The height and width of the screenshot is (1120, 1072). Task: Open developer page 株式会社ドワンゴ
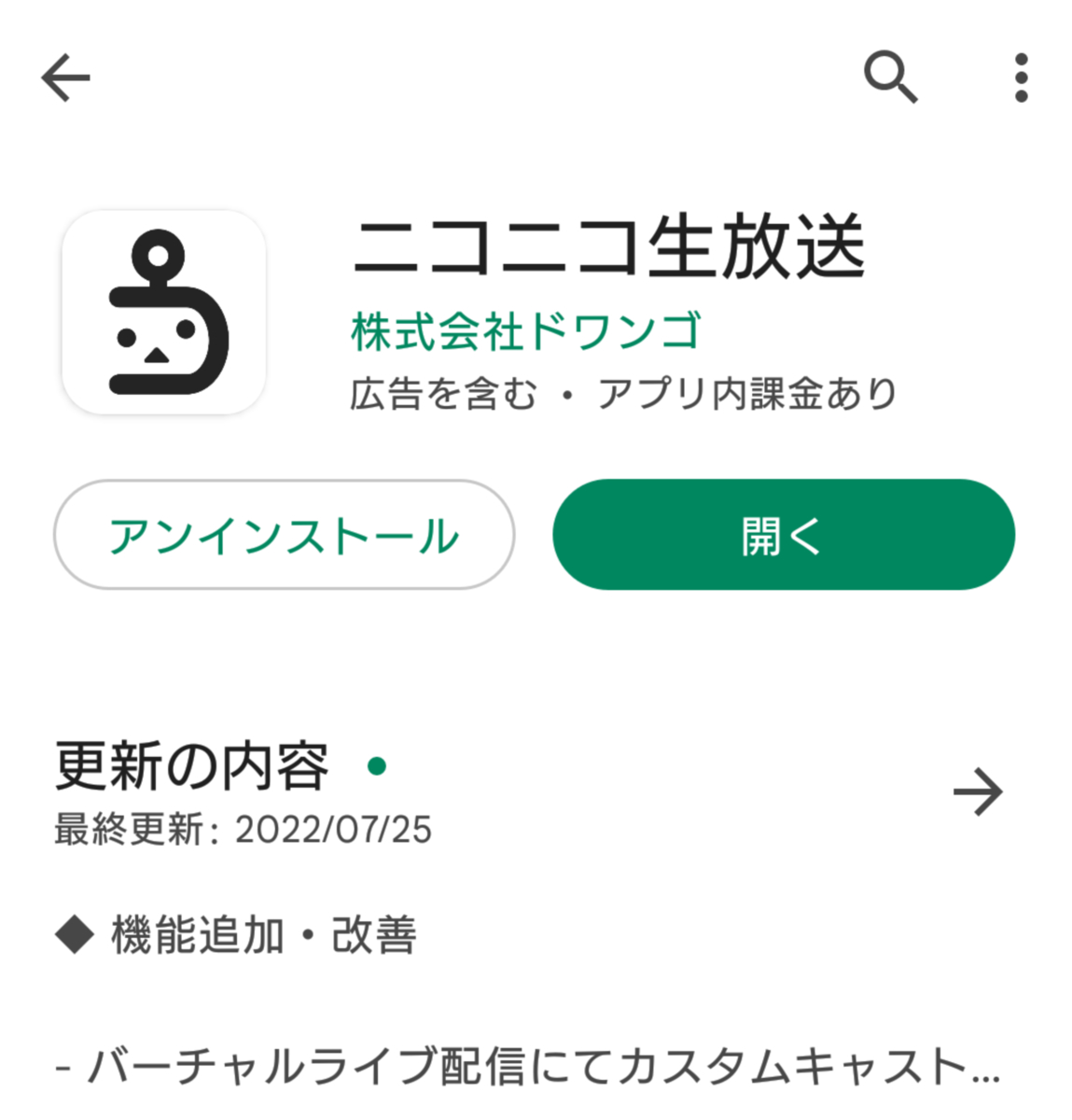[x=525, y=331]
